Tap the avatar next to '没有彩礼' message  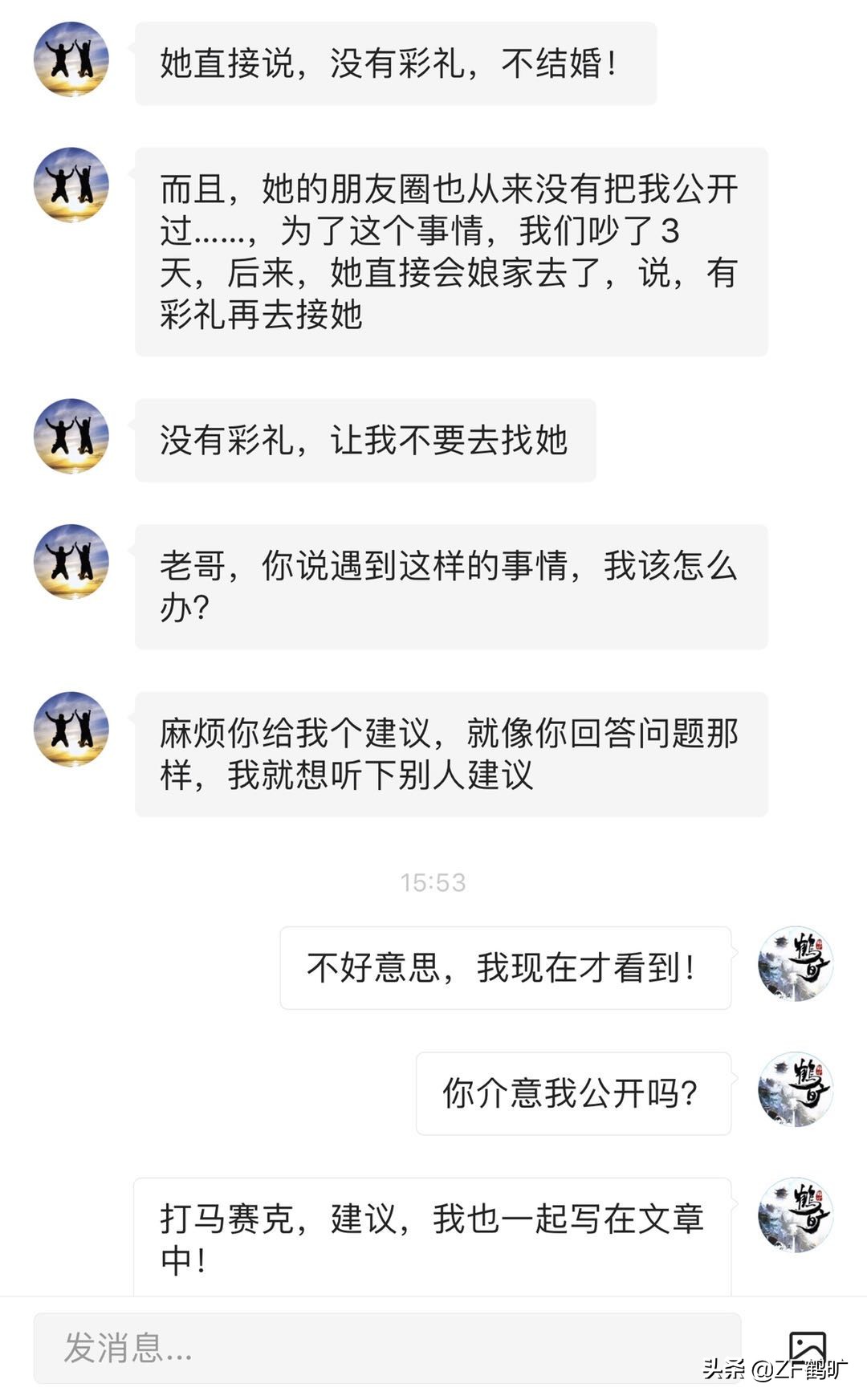click(x=71, y=437)
